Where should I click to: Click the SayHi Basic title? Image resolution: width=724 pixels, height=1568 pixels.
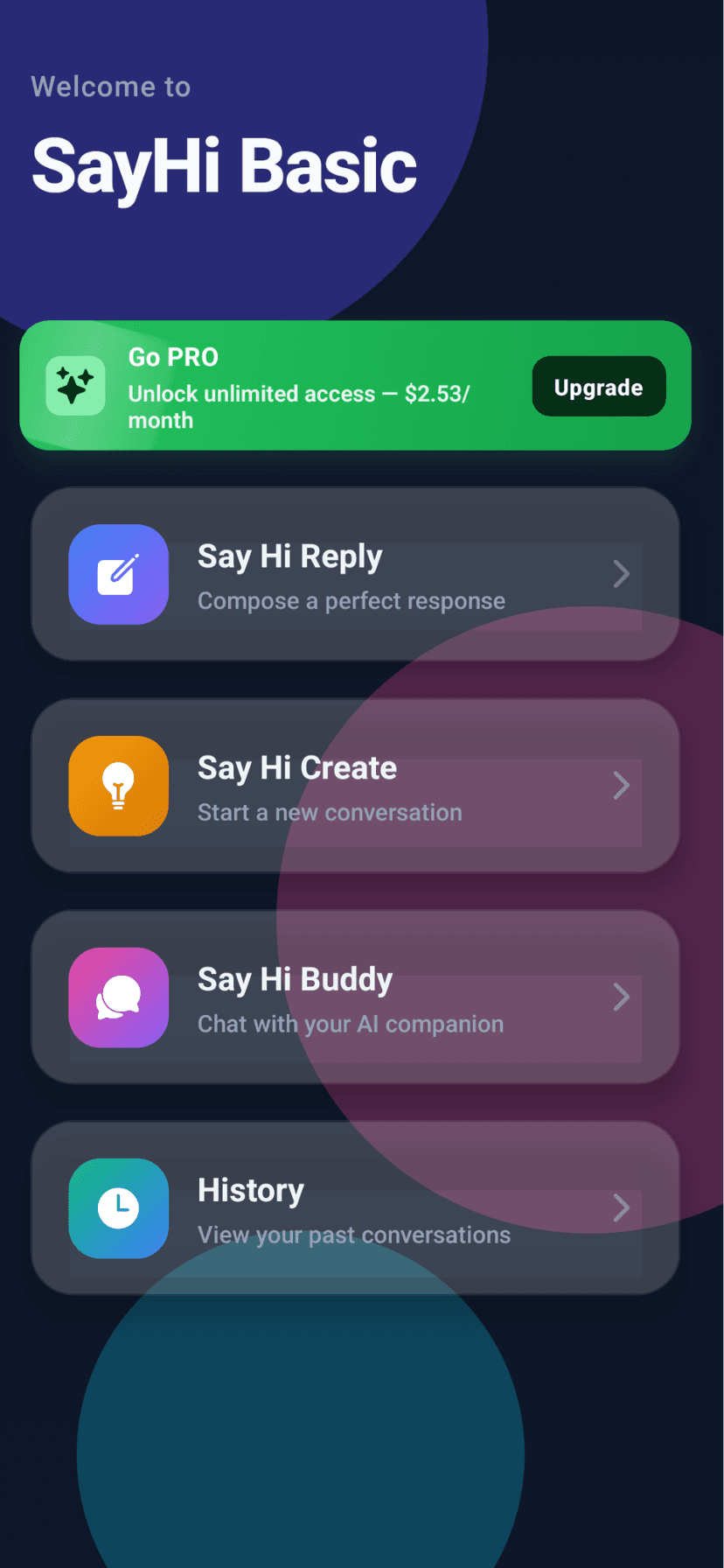point(224,168)
